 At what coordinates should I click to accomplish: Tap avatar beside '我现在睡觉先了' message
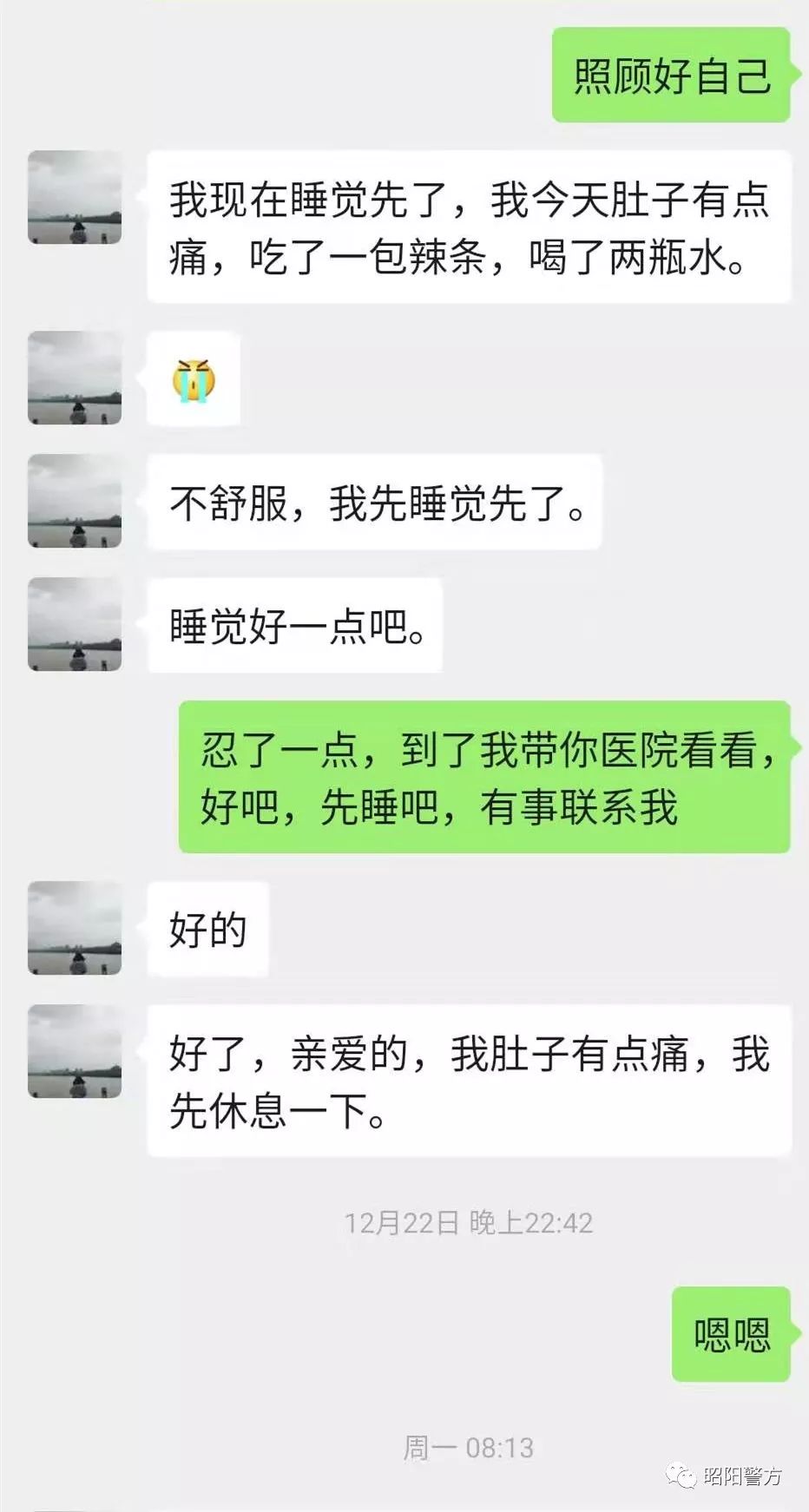(x=75, y=197)
